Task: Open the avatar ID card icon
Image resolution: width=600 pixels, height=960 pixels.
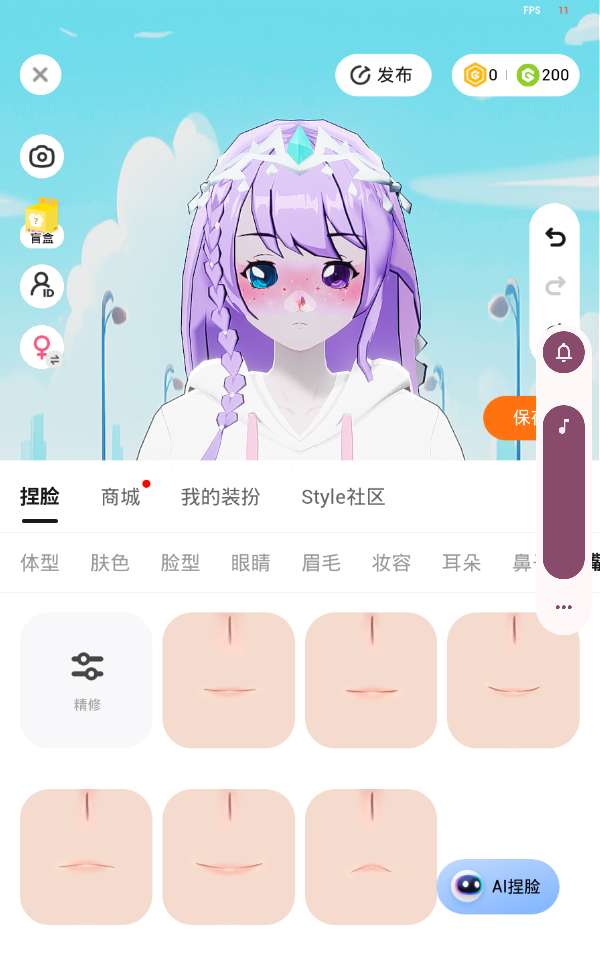Action: (x=42, y=286)
